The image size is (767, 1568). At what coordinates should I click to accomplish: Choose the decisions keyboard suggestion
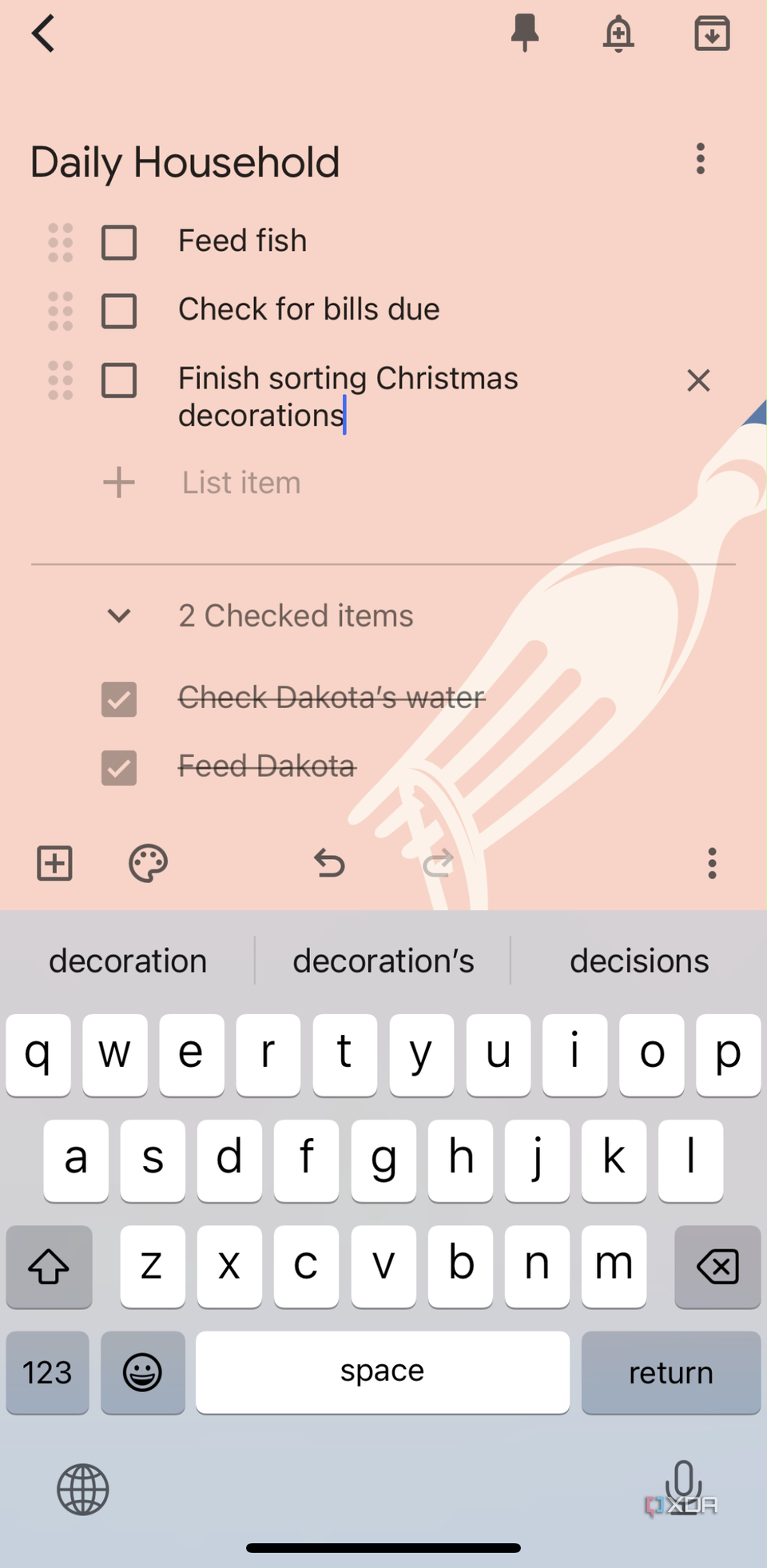pos(638,960)
